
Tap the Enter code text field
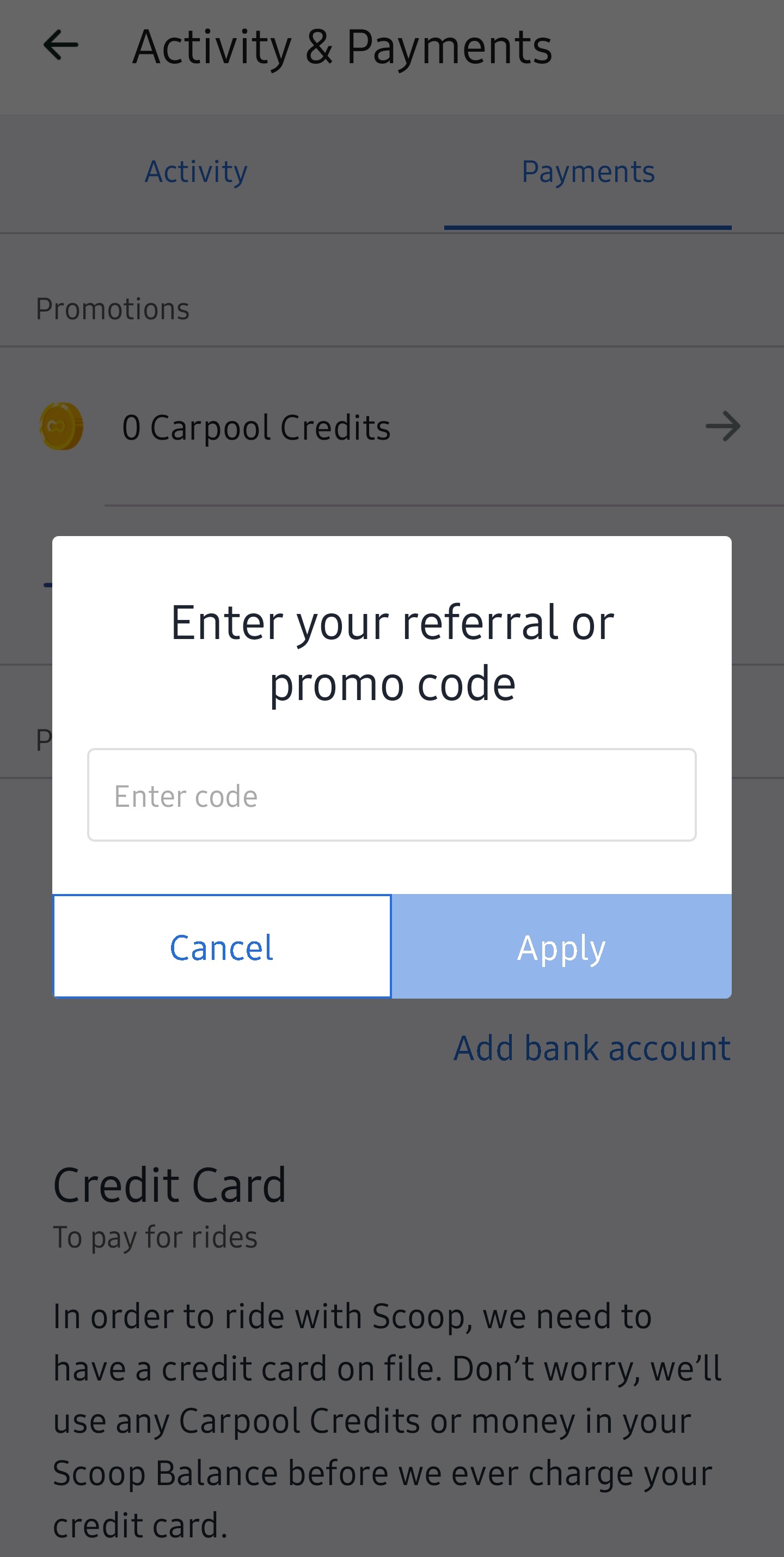pyautogui.click(x=391, y=795)
